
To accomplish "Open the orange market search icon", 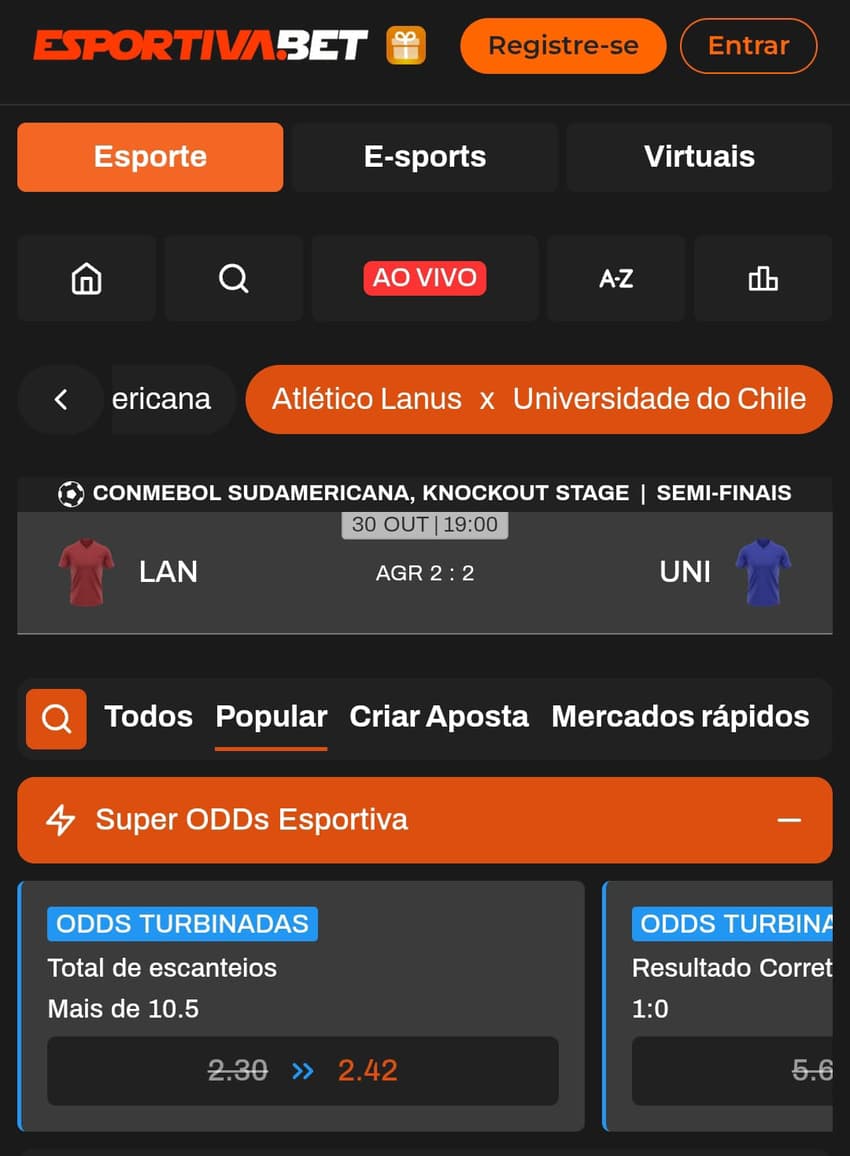I will 55,719.
